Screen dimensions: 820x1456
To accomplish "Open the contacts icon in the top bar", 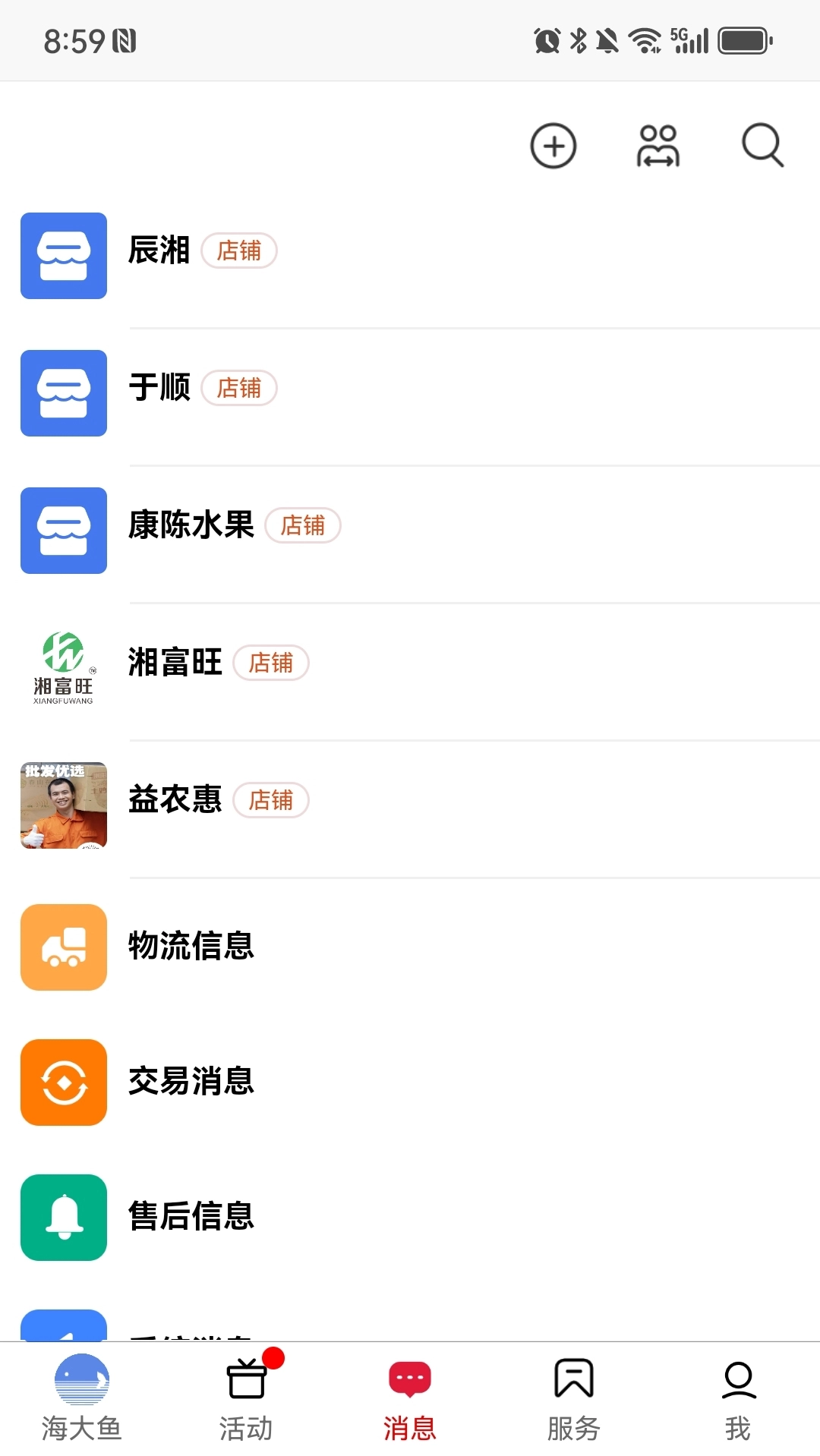I will click(x=658, y=147).
